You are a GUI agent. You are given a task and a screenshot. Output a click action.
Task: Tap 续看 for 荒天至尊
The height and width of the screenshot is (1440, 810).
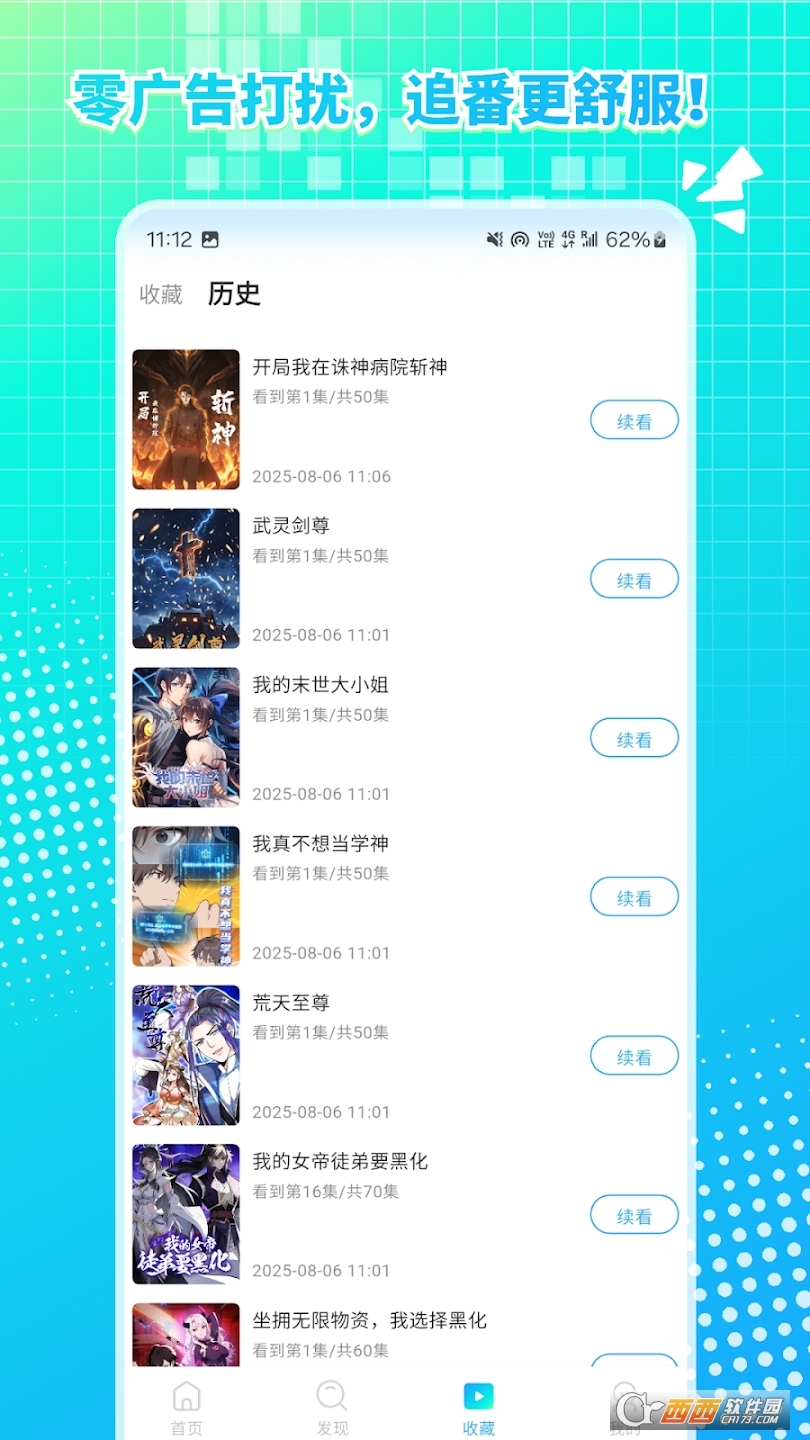tap(634, 1055)
